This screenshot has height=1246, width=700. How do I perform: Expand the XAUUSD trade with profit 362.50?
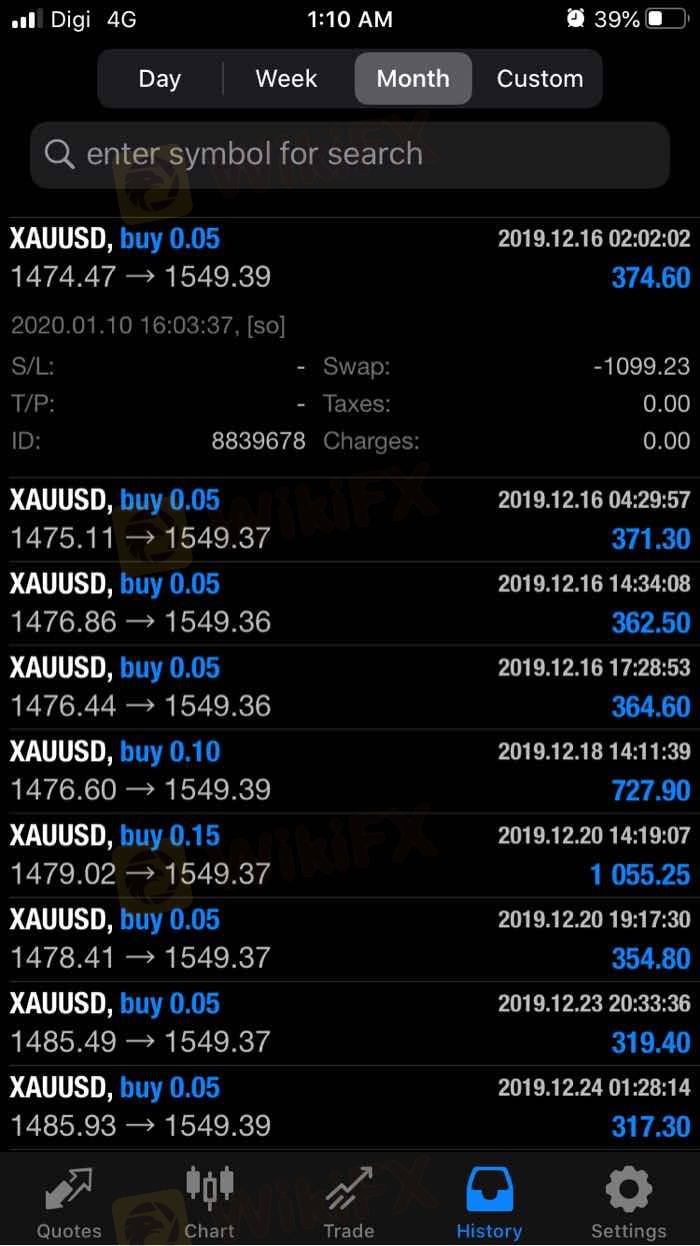coord(350,603)
